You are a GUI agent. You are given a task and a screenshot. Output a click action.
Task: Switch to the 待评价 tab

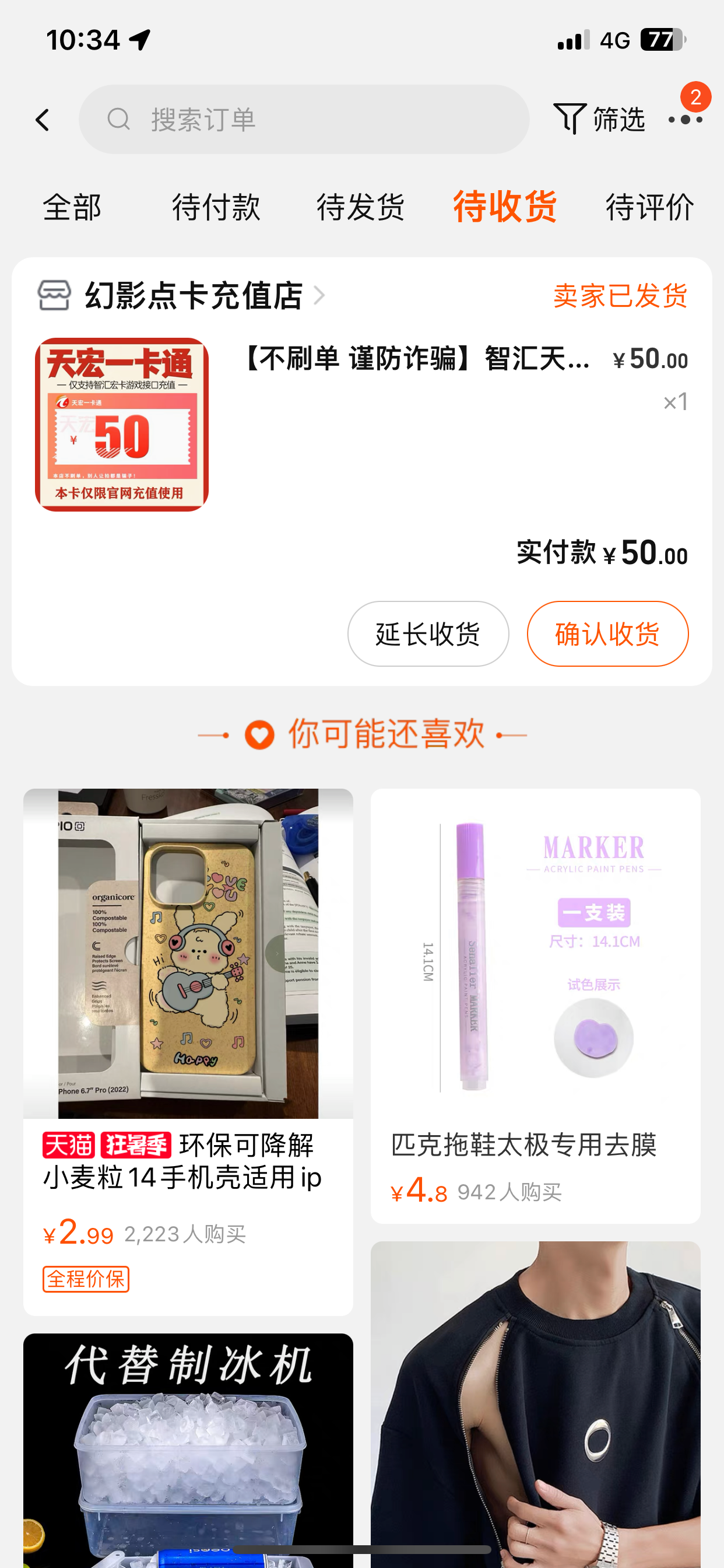click(649, 207)
